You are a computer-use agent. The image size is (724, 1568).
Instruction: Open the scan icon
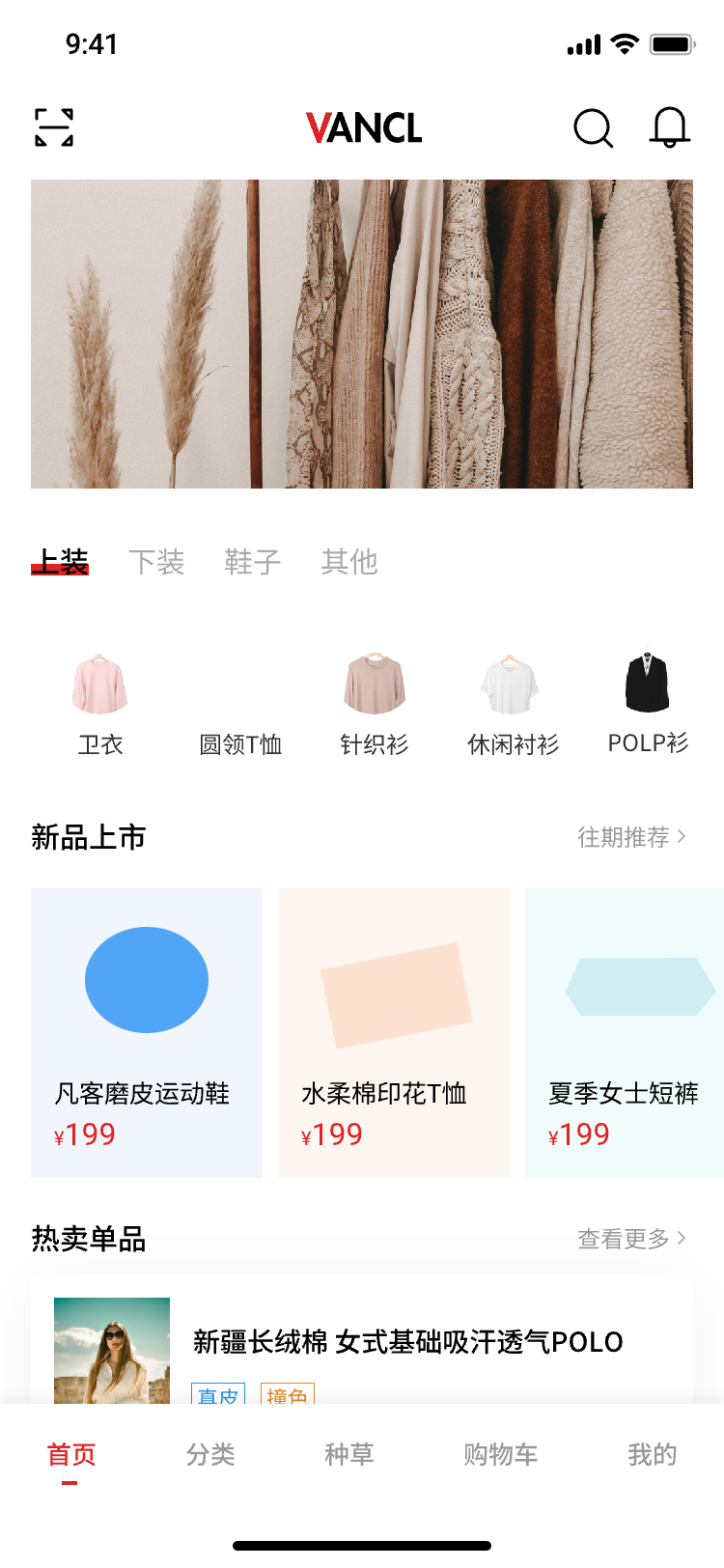54,127
